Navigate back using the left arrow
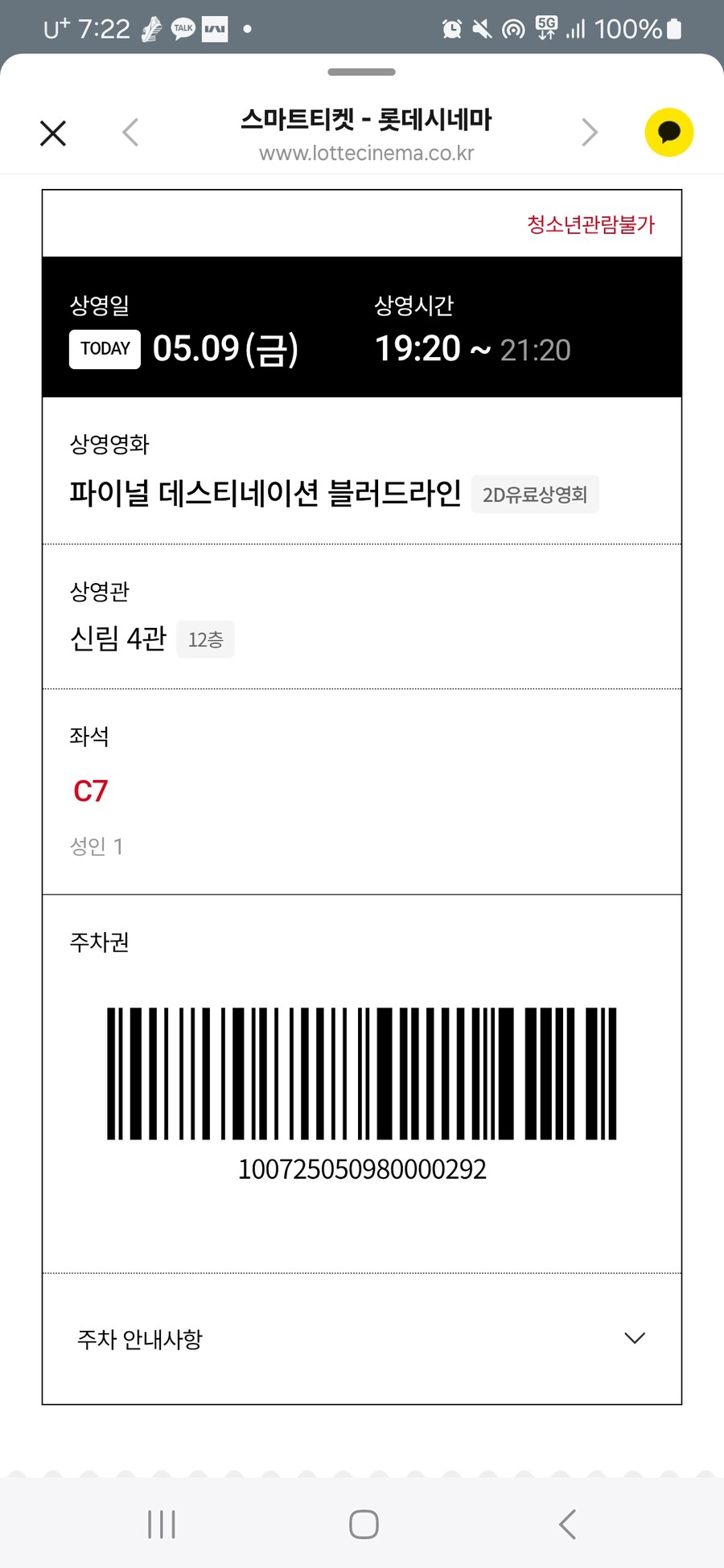 [130, 131]
